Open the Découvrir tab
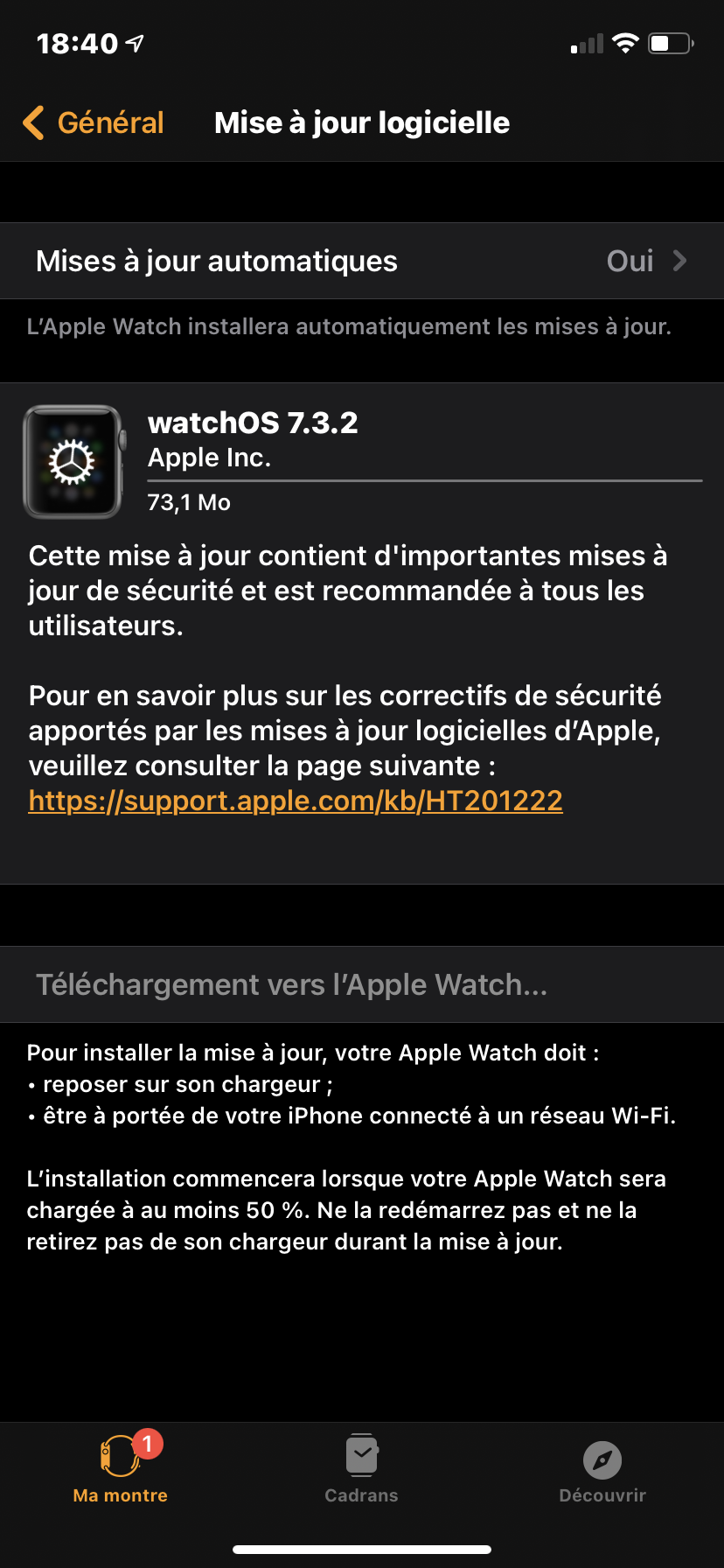This screenshot has width=724, height=1568. point(602,1470)
